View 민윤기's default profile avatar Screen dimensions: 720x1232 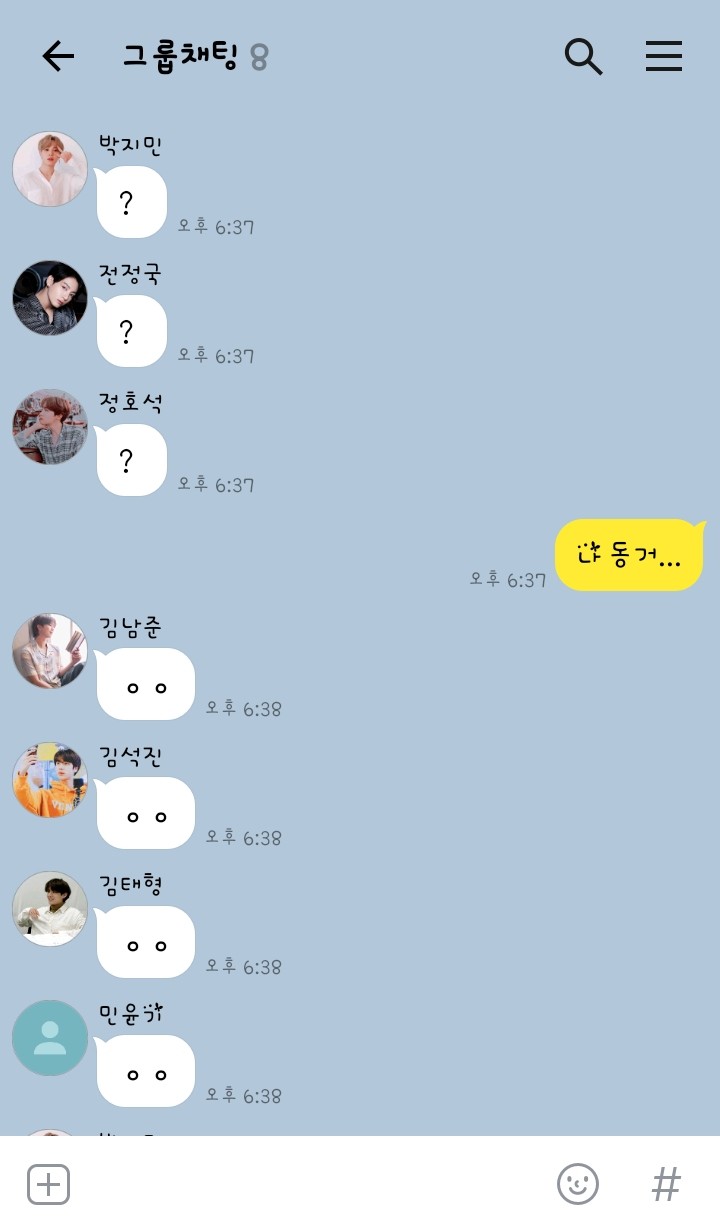pos(50,1038)
